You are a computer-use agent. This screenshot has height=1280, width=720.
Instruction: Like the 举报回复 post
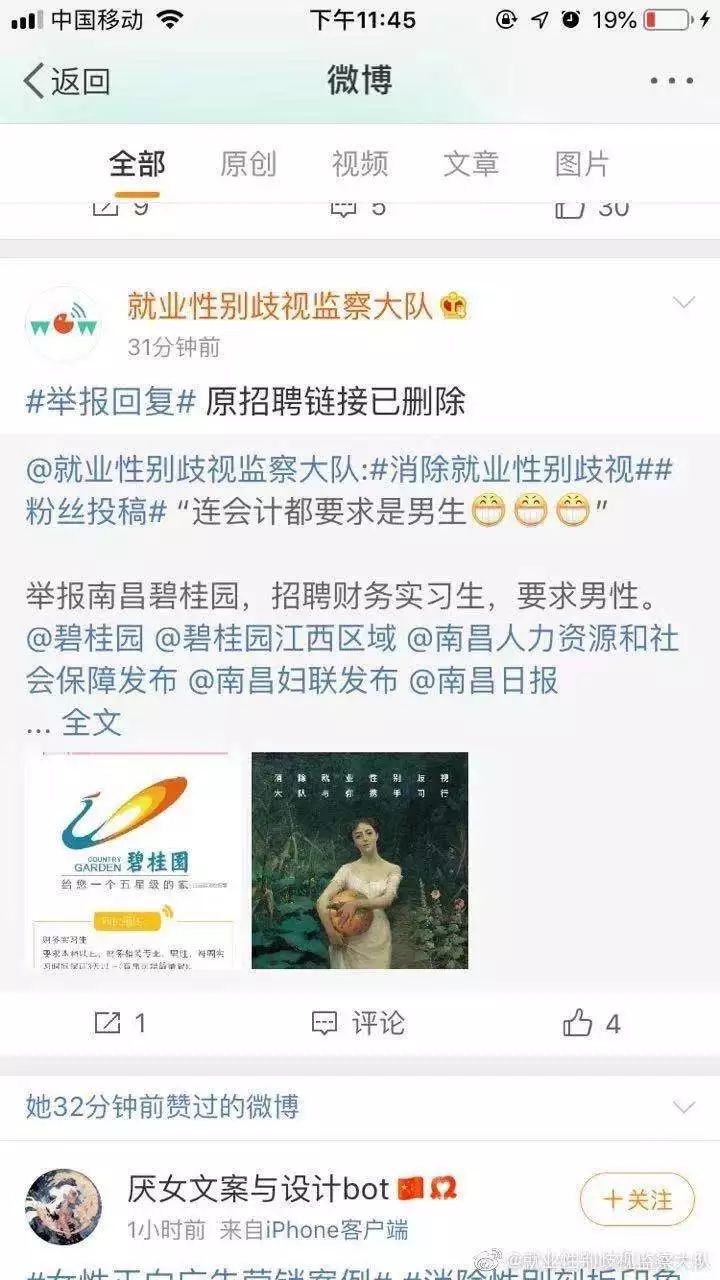pos(592,1023)
